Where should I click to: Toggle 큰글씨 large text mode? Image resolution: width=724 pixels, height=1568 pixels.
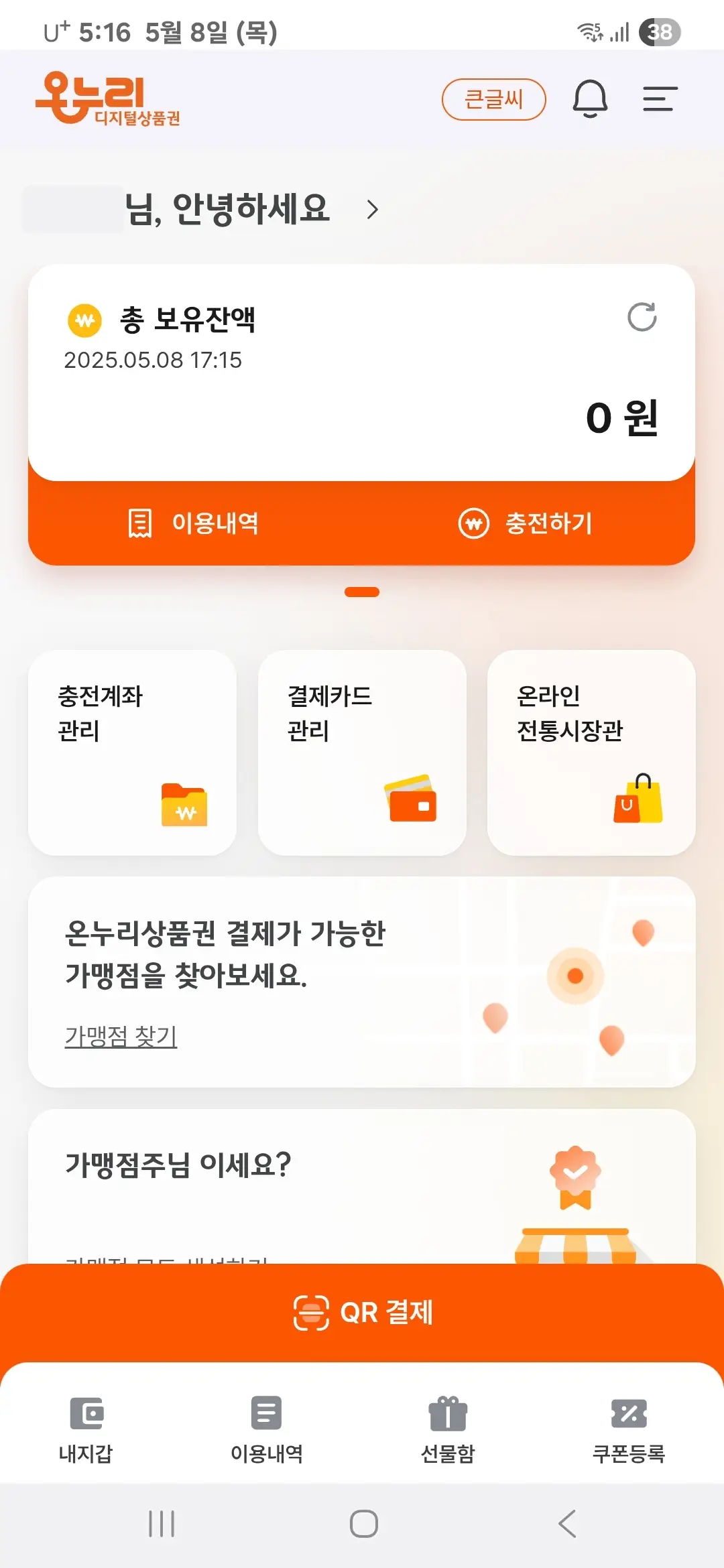[493, 99]
